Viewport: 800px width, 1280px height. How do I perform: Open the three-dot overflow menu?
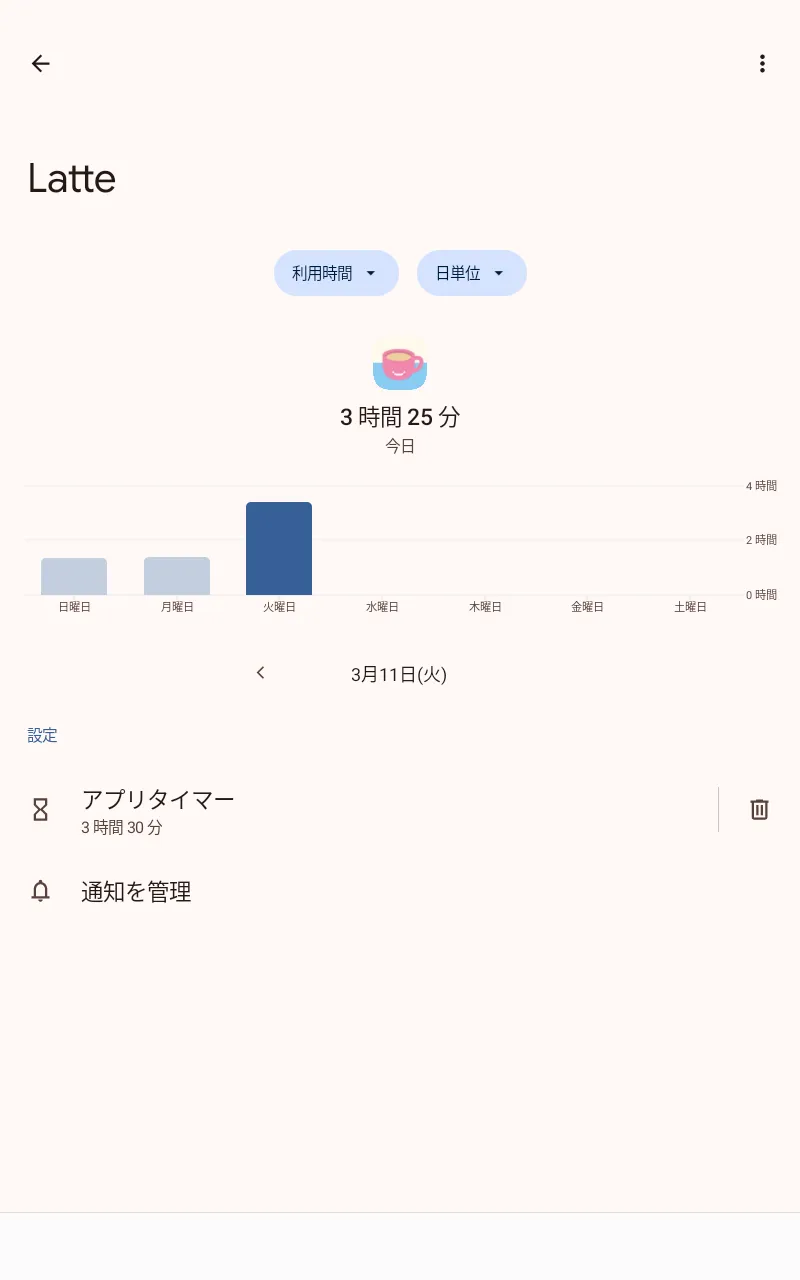[762, 64]
